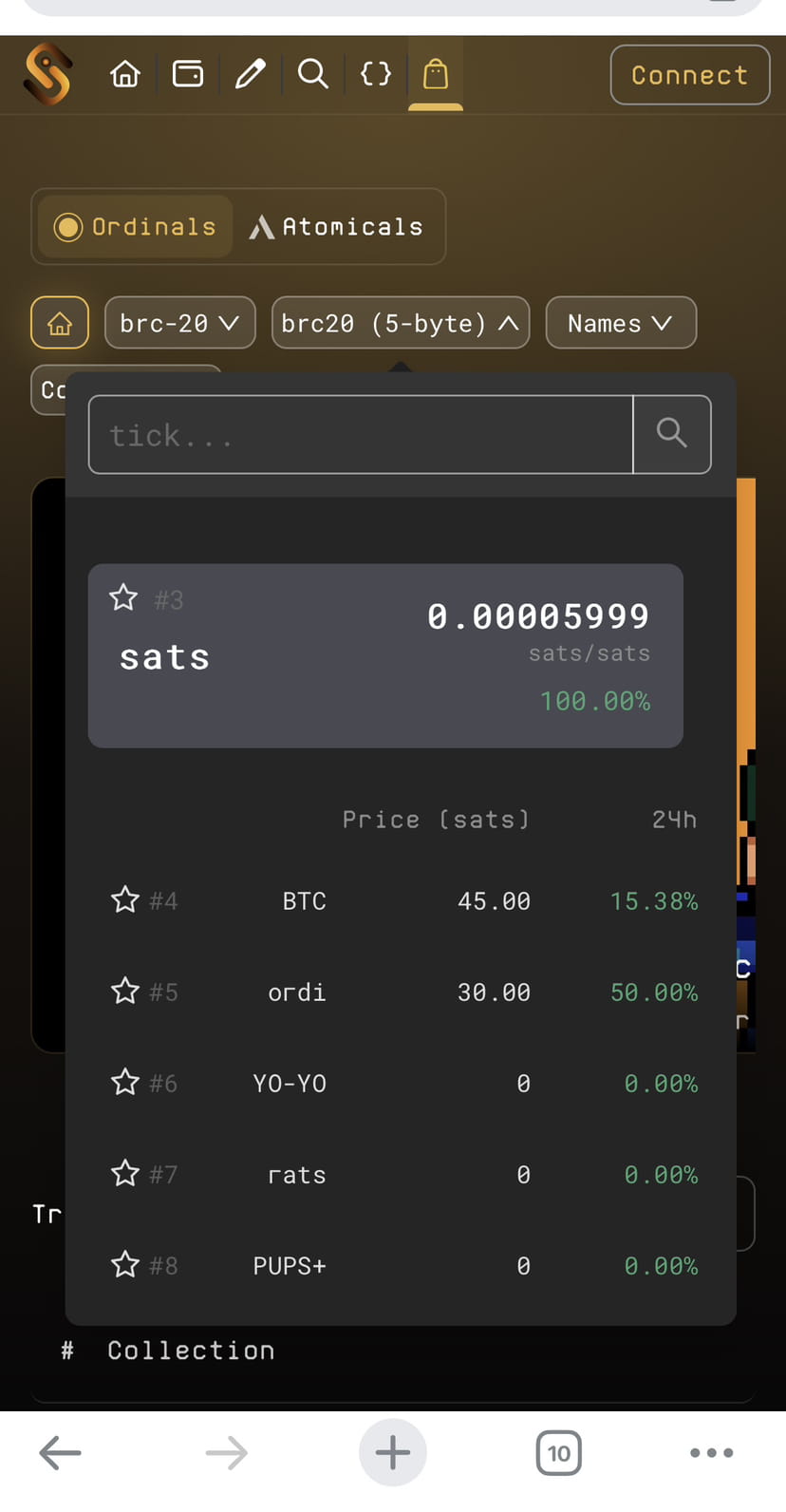Click the magnifier inside the tick search box
Image resolution: width=786 pixels, height=1512 pixels.
click(672, 433)
